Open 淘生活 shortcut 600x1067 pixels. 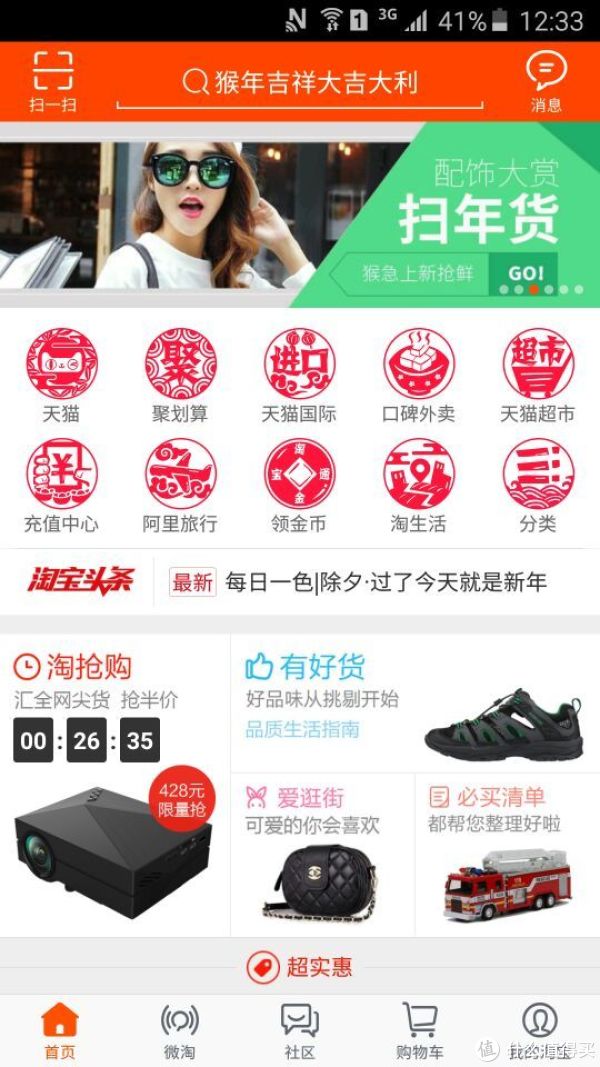418,485
